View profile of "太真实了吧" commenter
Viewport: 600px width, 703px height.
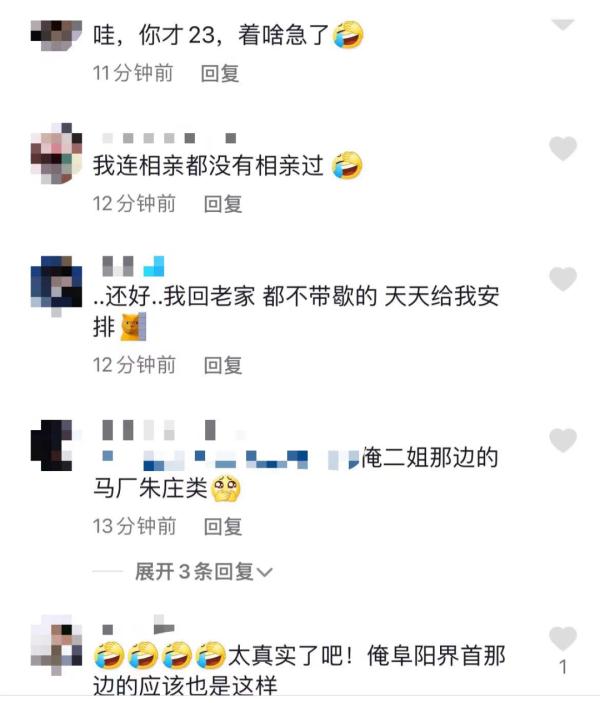pos(55,642)
